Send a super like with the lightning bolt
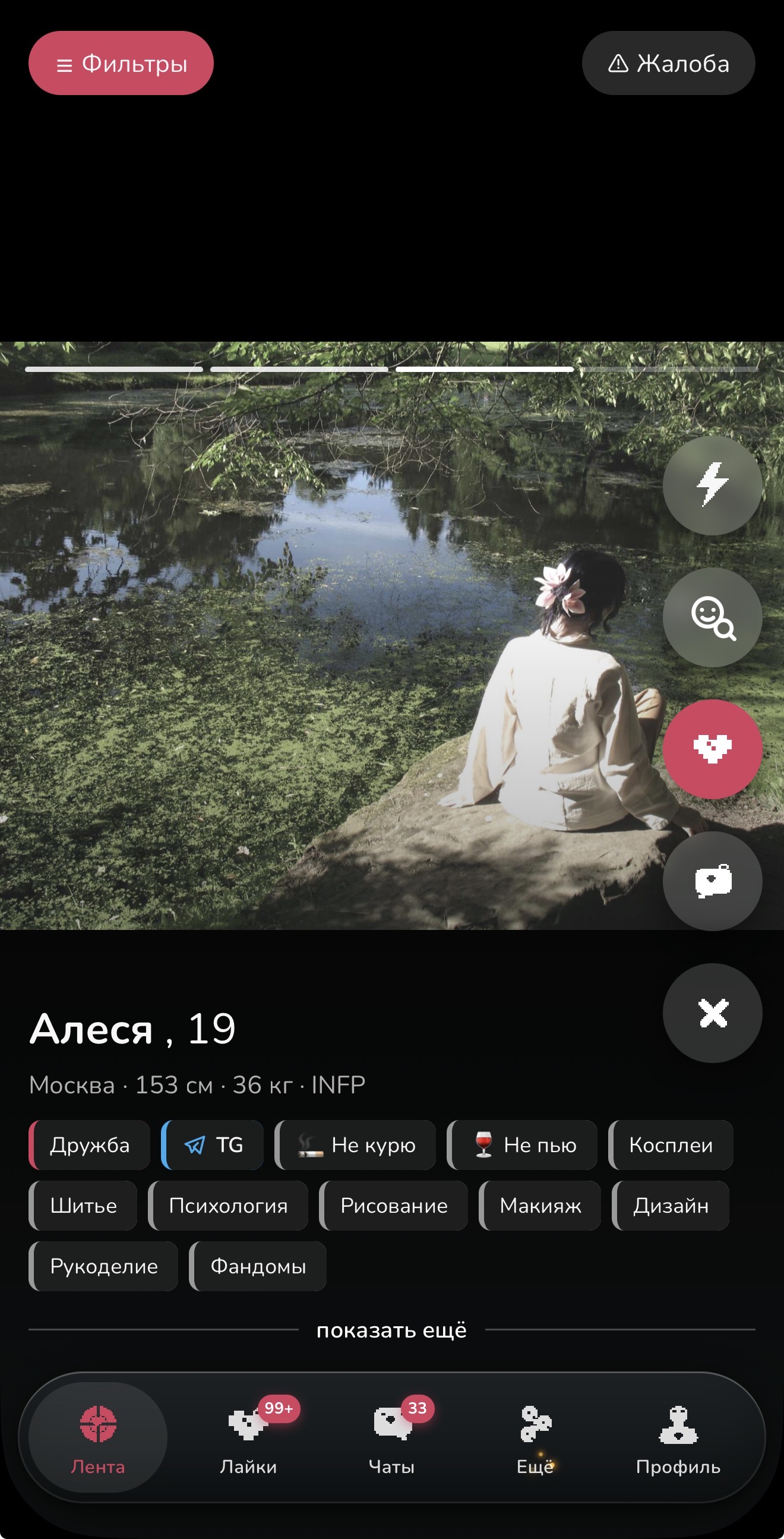This screenshot has width=784, height=1539. pyautogui.click(x=712, y=485)
